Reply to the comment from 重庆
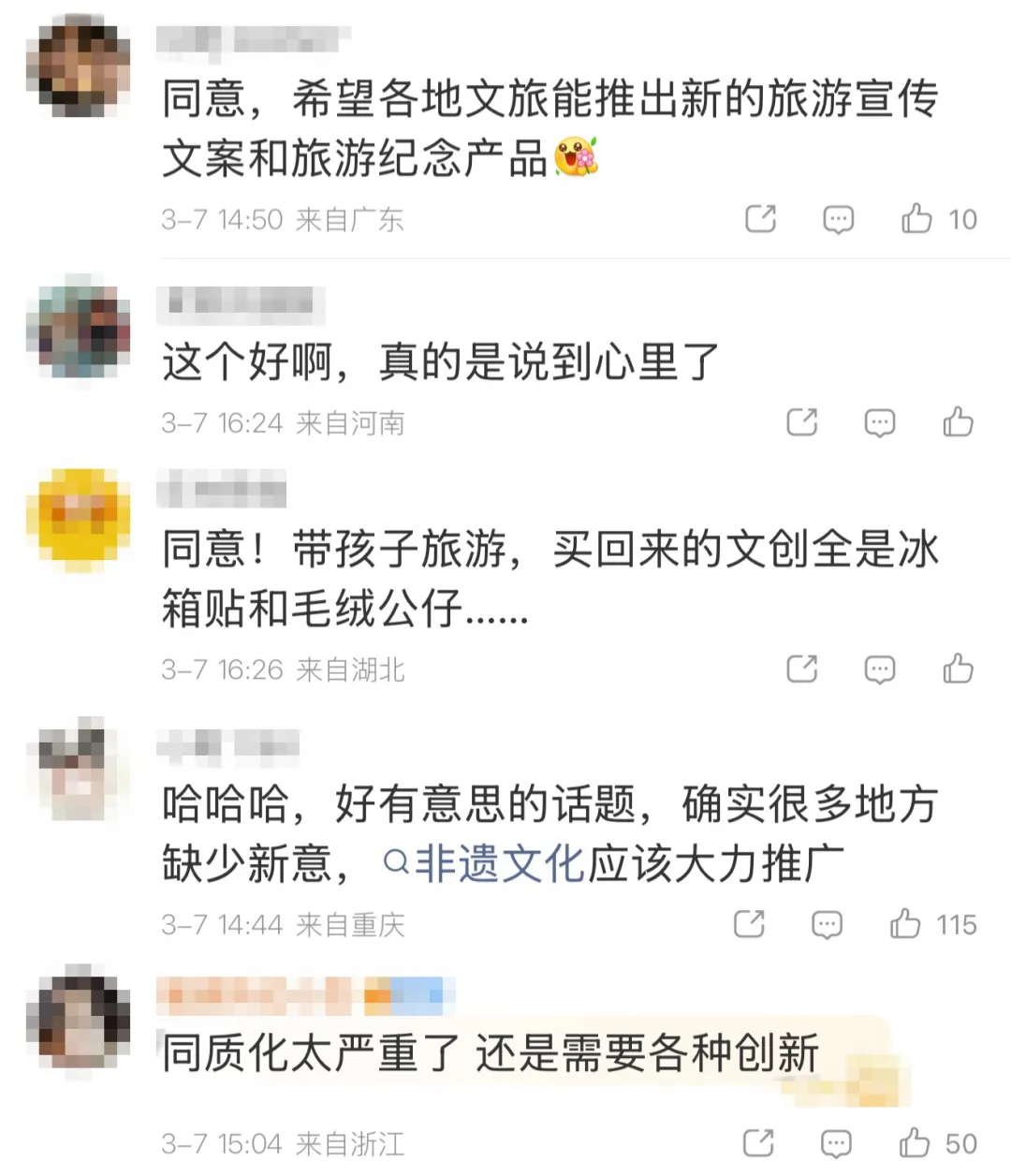 [x=827, y=924]
